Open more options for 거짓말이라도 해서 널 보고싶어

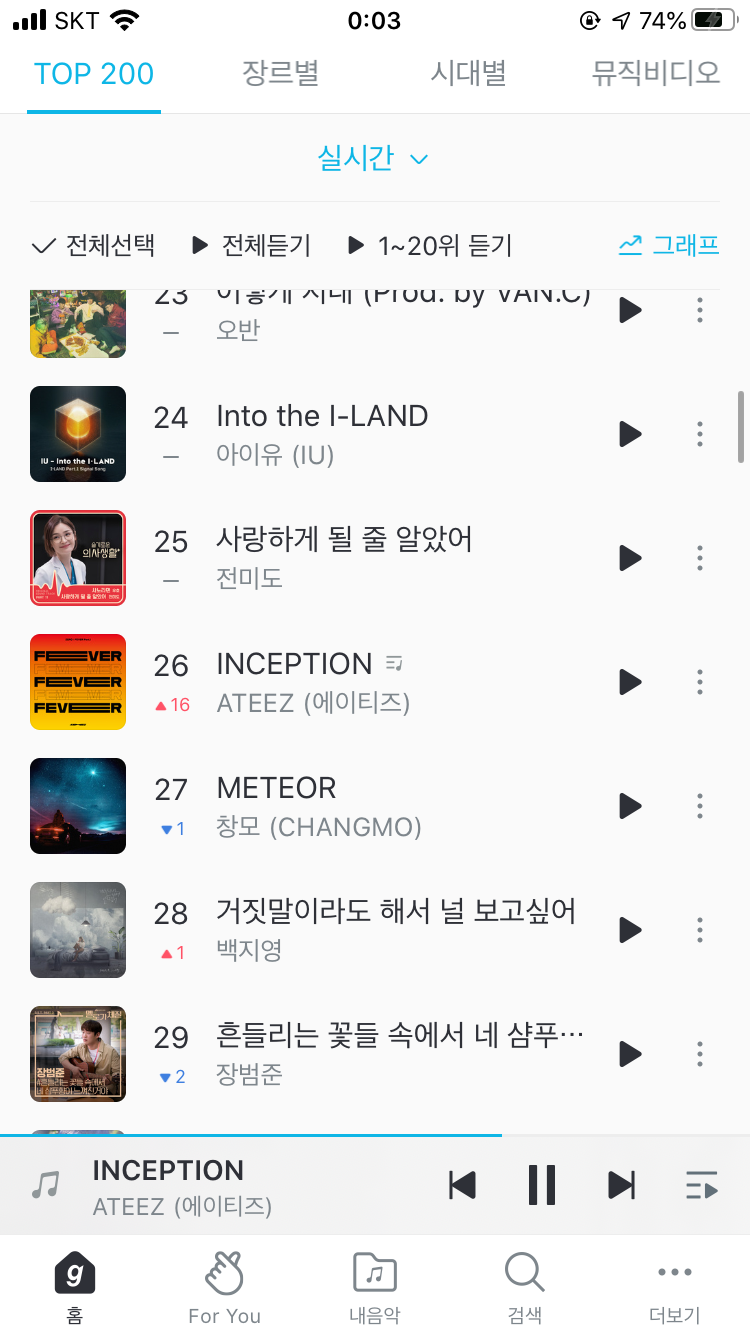(700, 930)
